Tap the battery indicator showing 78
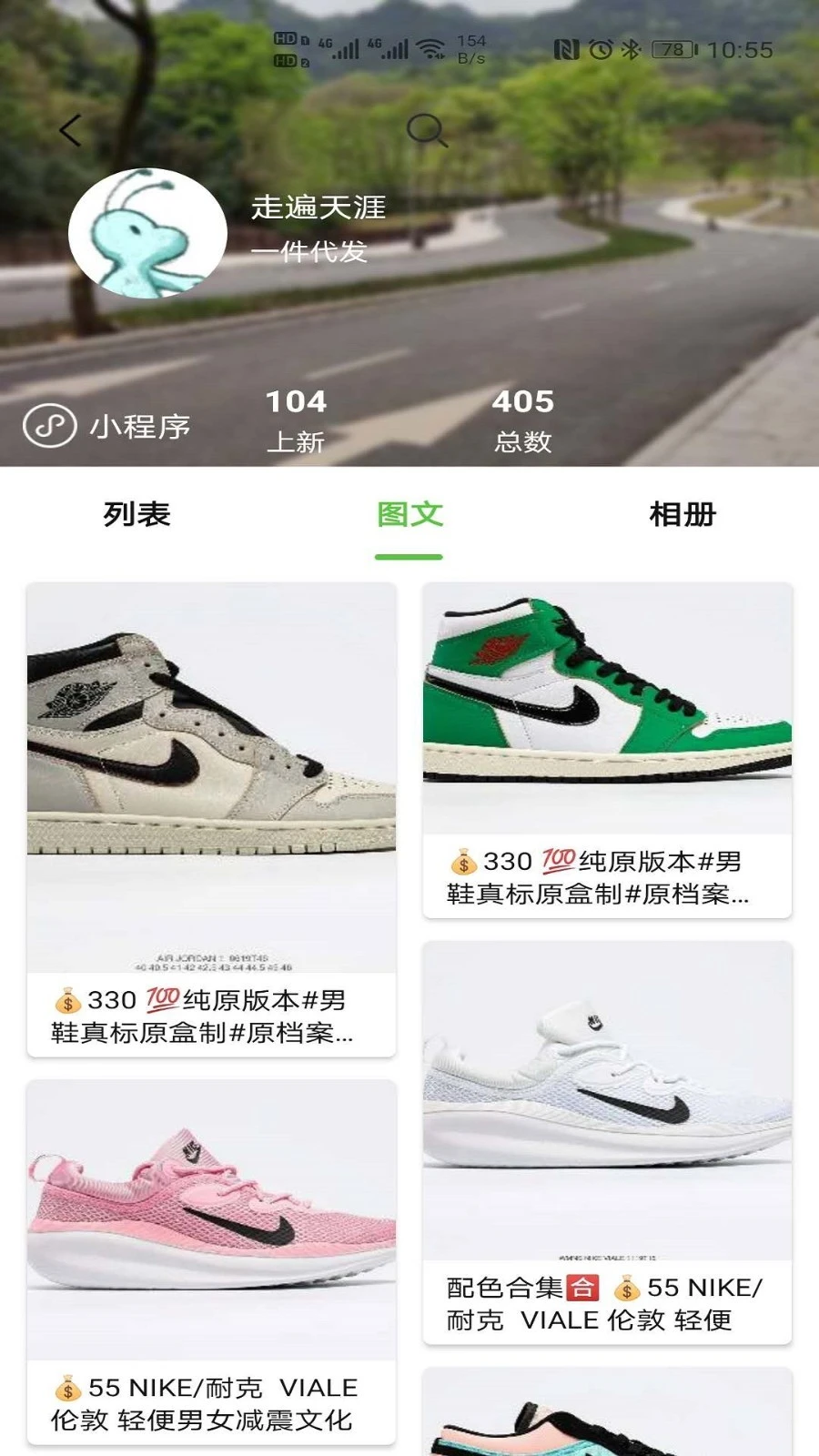 click(x=673, y=51)
